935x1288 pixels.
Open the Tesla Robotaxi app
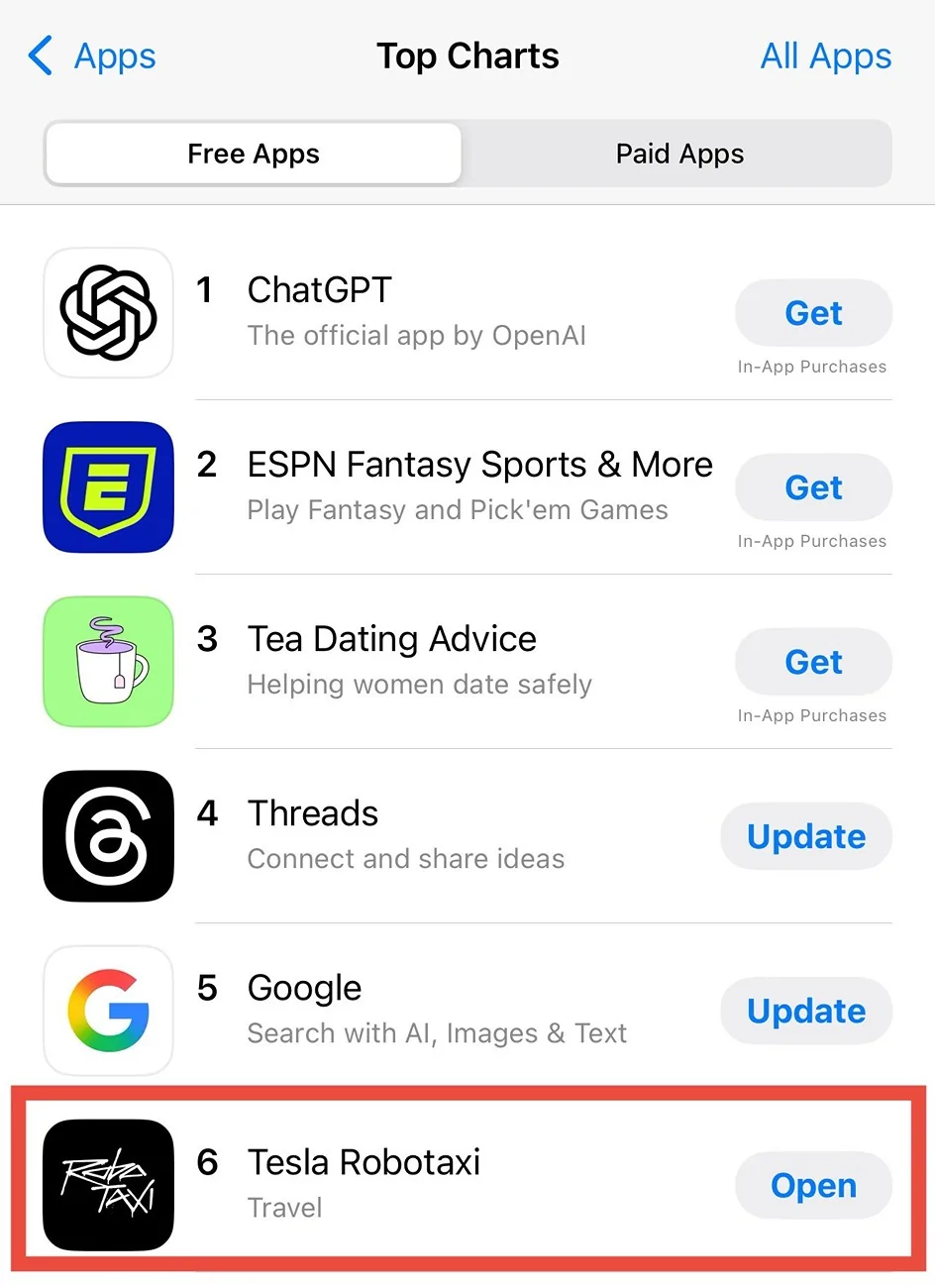point(813,1185)
